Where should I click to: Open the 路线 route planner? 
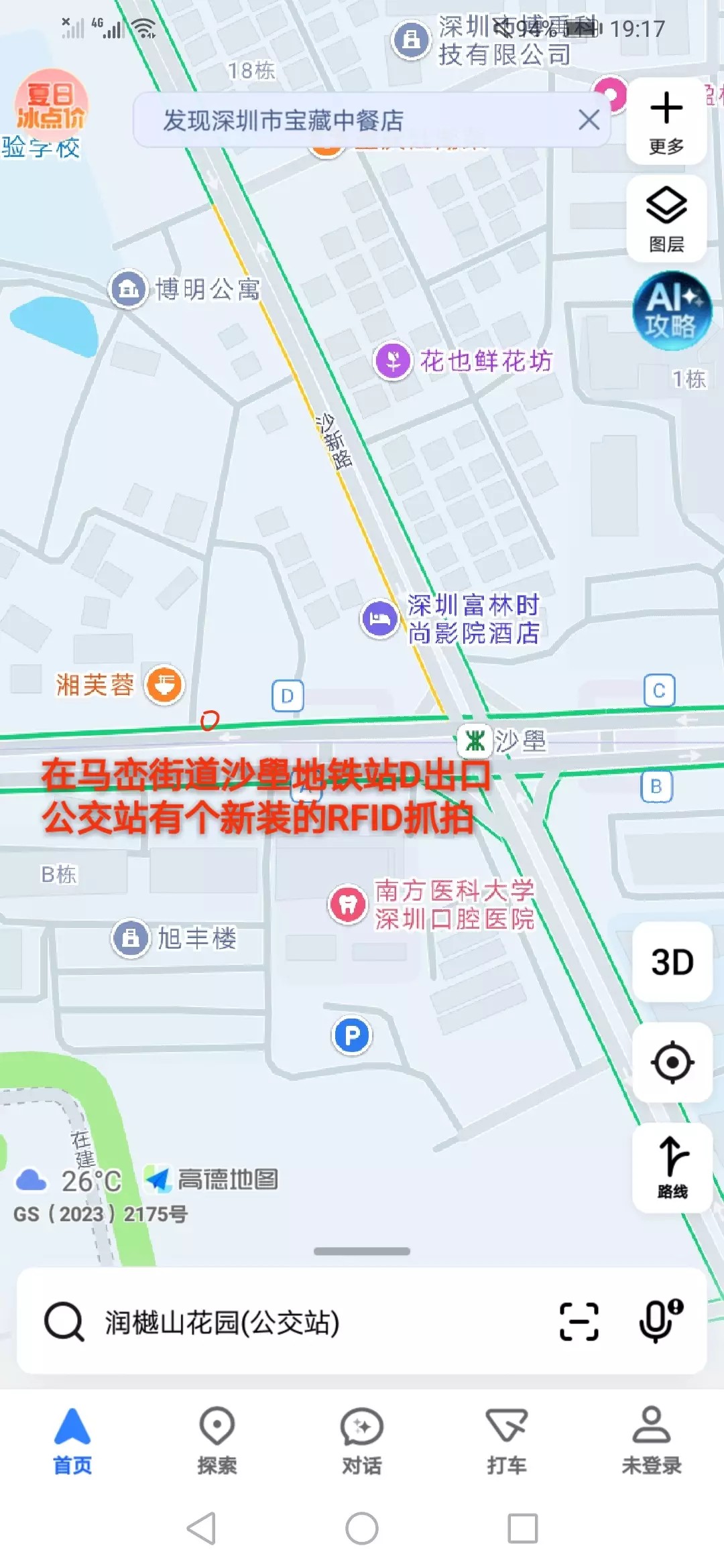[x=672, y=1167]
